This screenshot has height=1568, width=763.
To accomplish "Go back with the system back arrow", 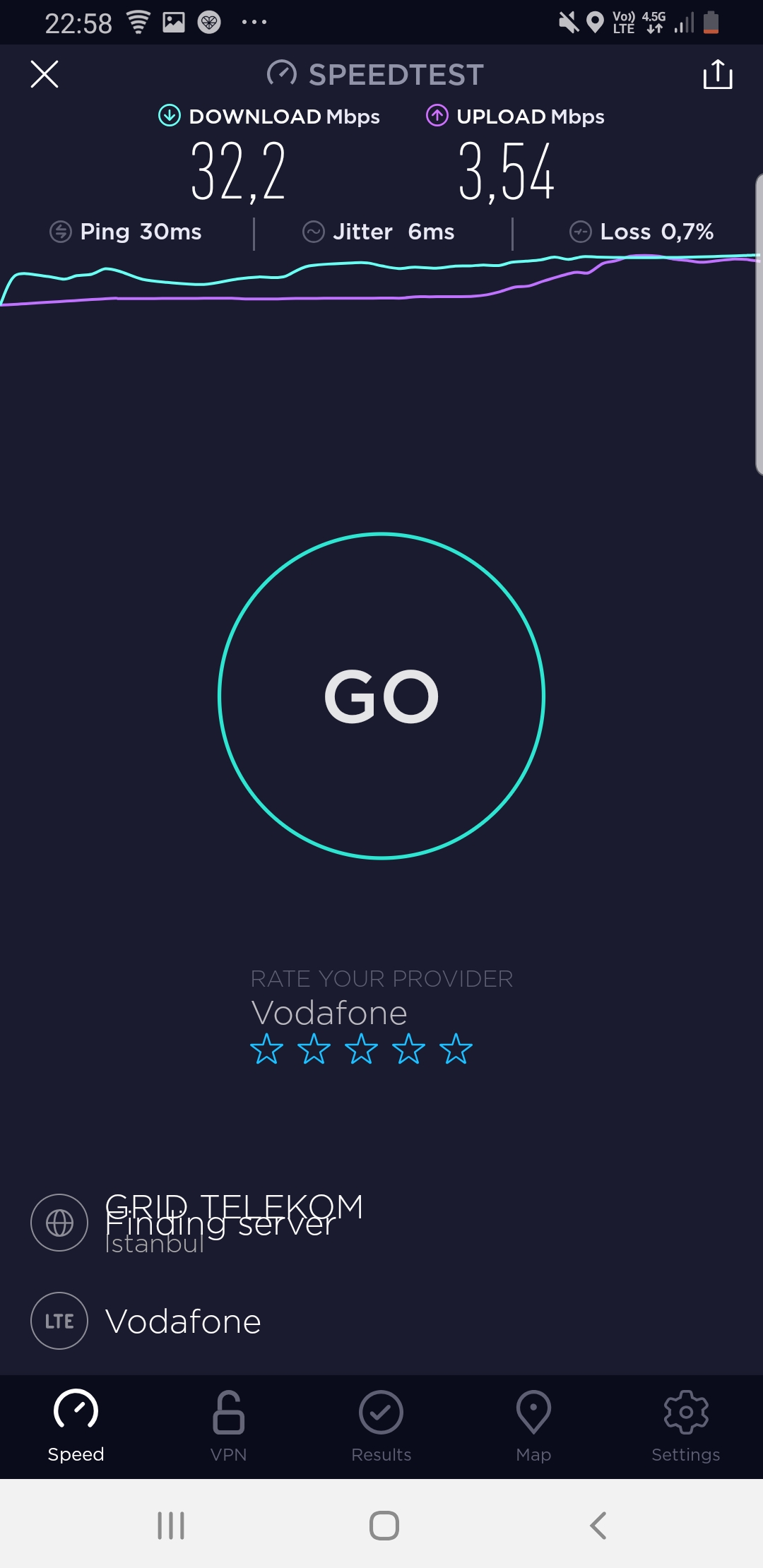I will pos(598,1526).
